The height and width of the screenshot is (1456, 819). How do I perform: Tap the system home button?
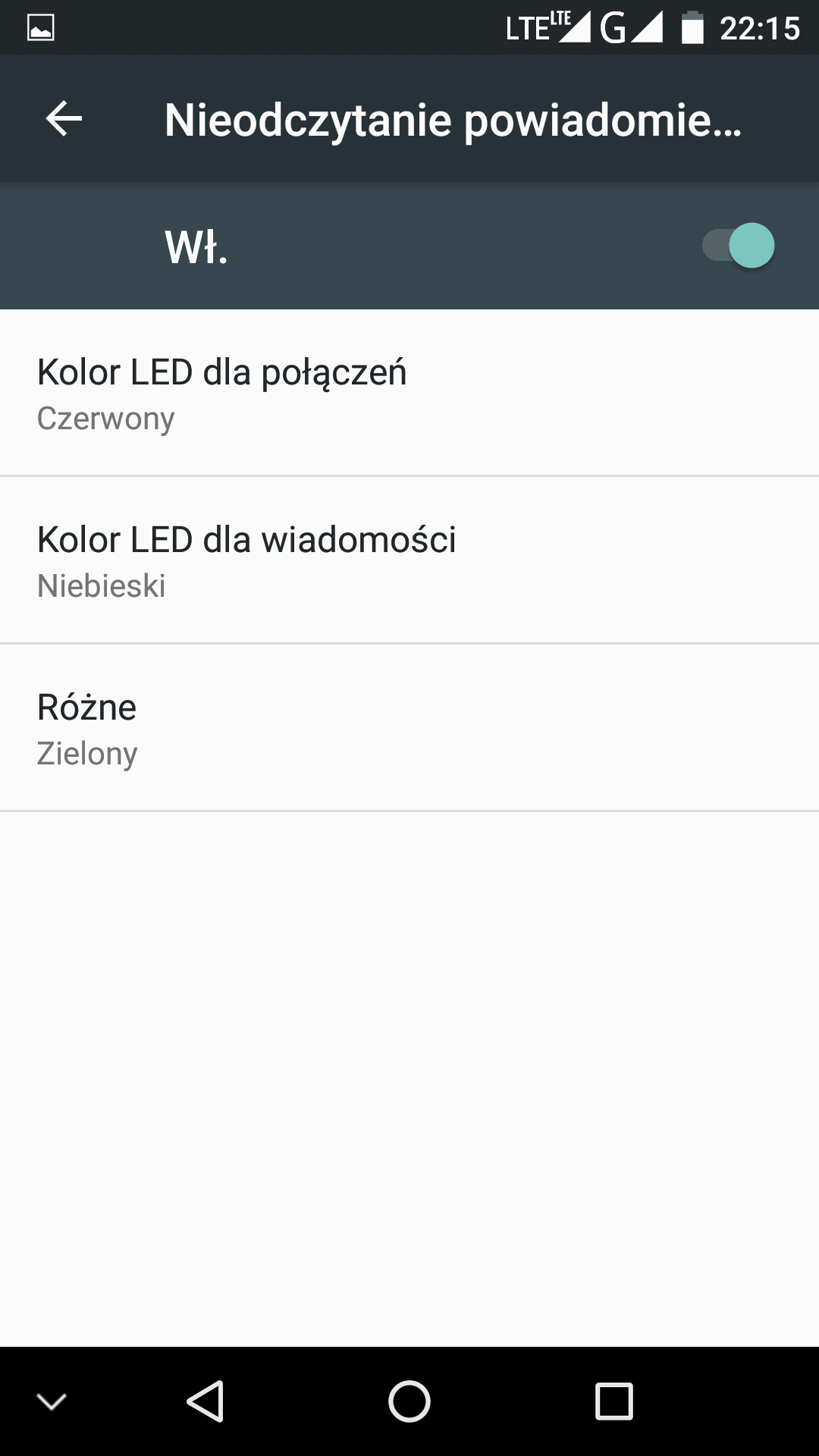click(x=409, y=1401)
